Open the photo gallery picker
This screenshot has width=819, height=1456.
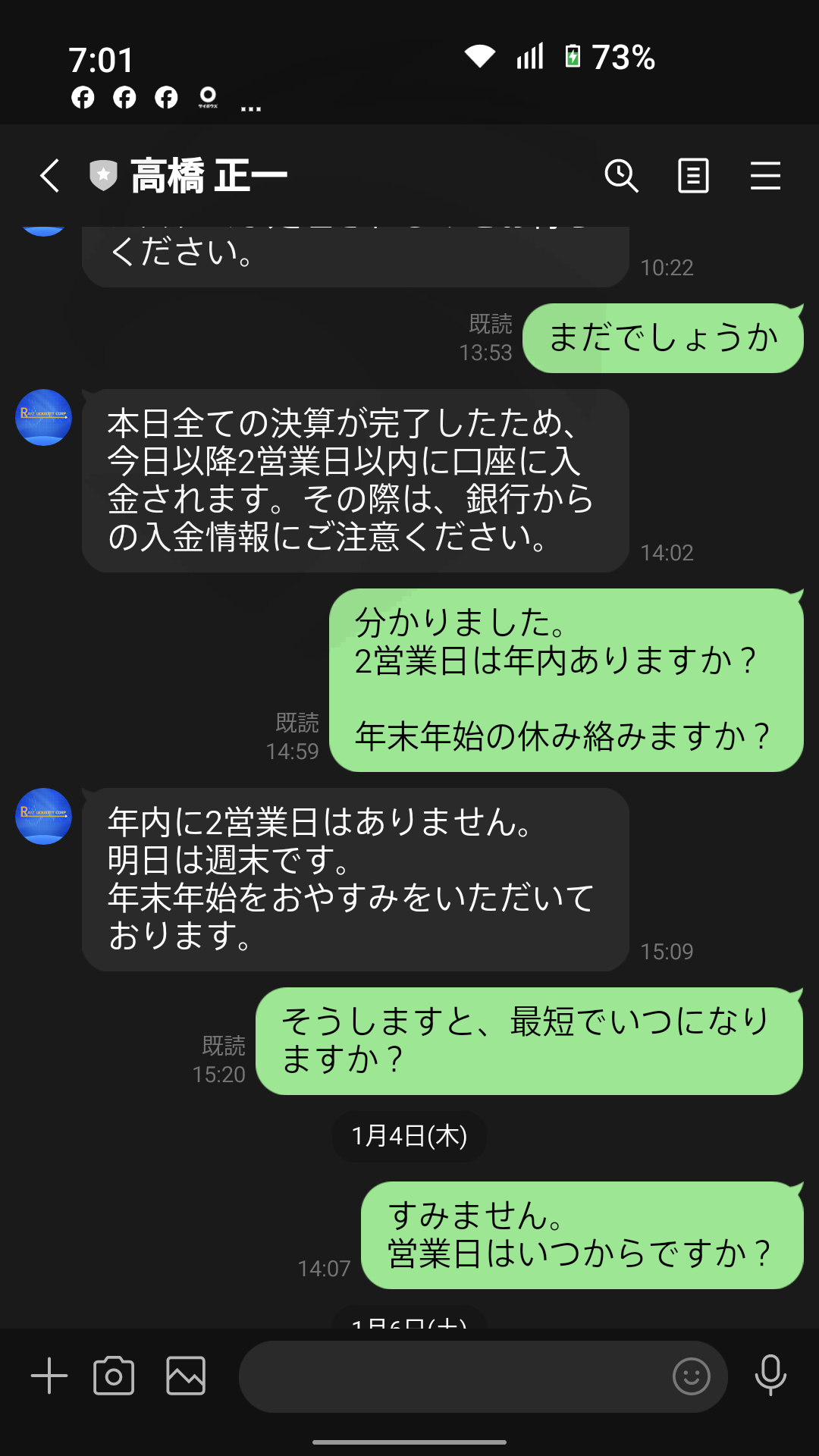186,1376
